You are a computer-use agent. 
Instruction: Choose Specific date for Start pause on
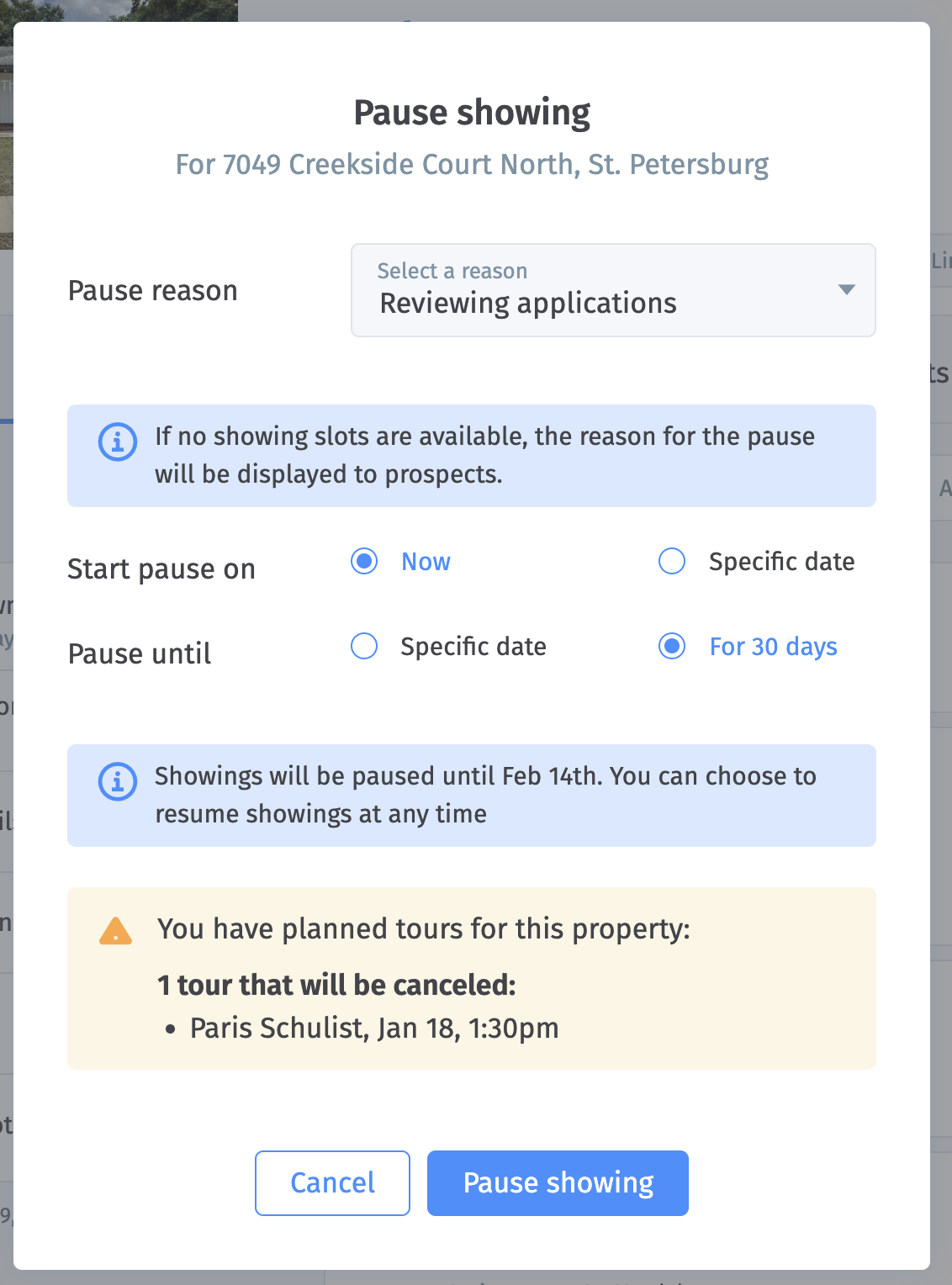672,561
